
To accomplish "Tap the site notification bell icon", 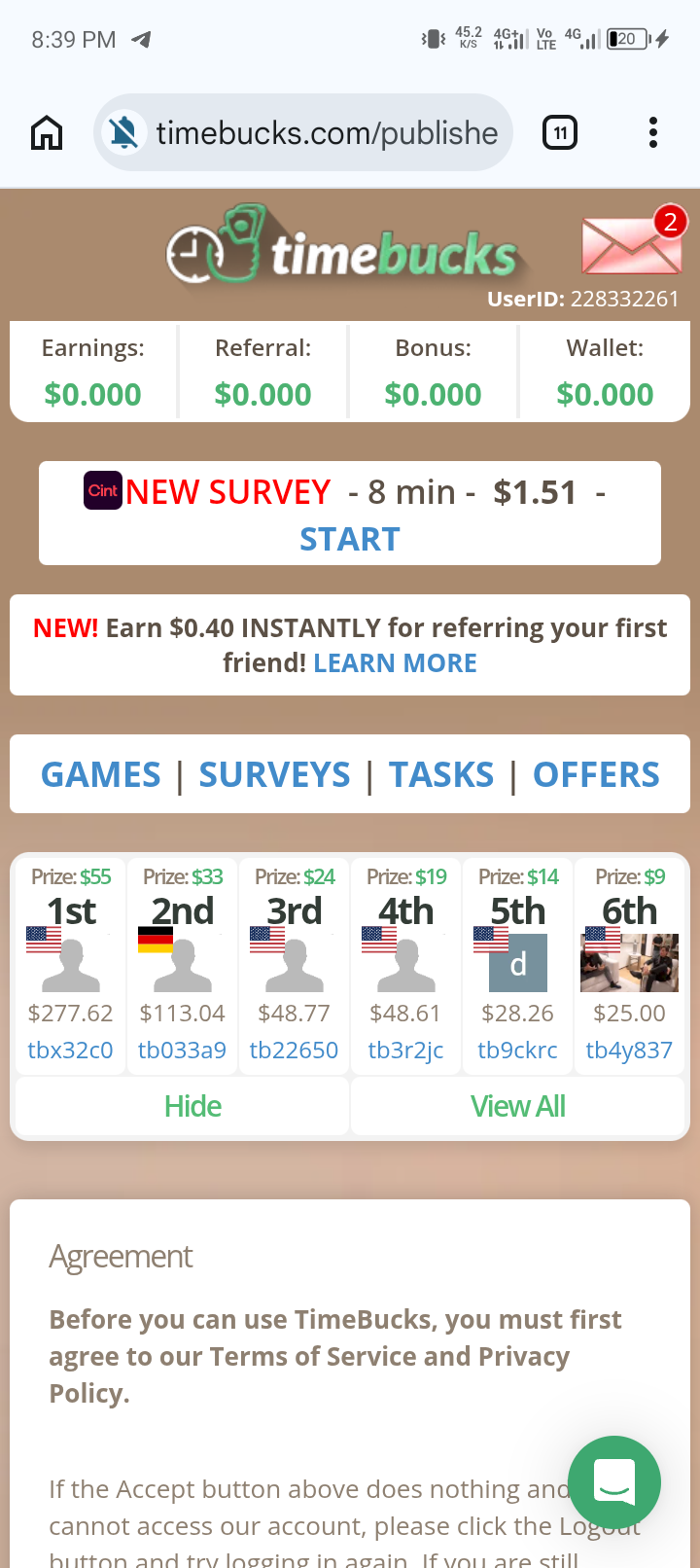I will click(x=124, y=132).
